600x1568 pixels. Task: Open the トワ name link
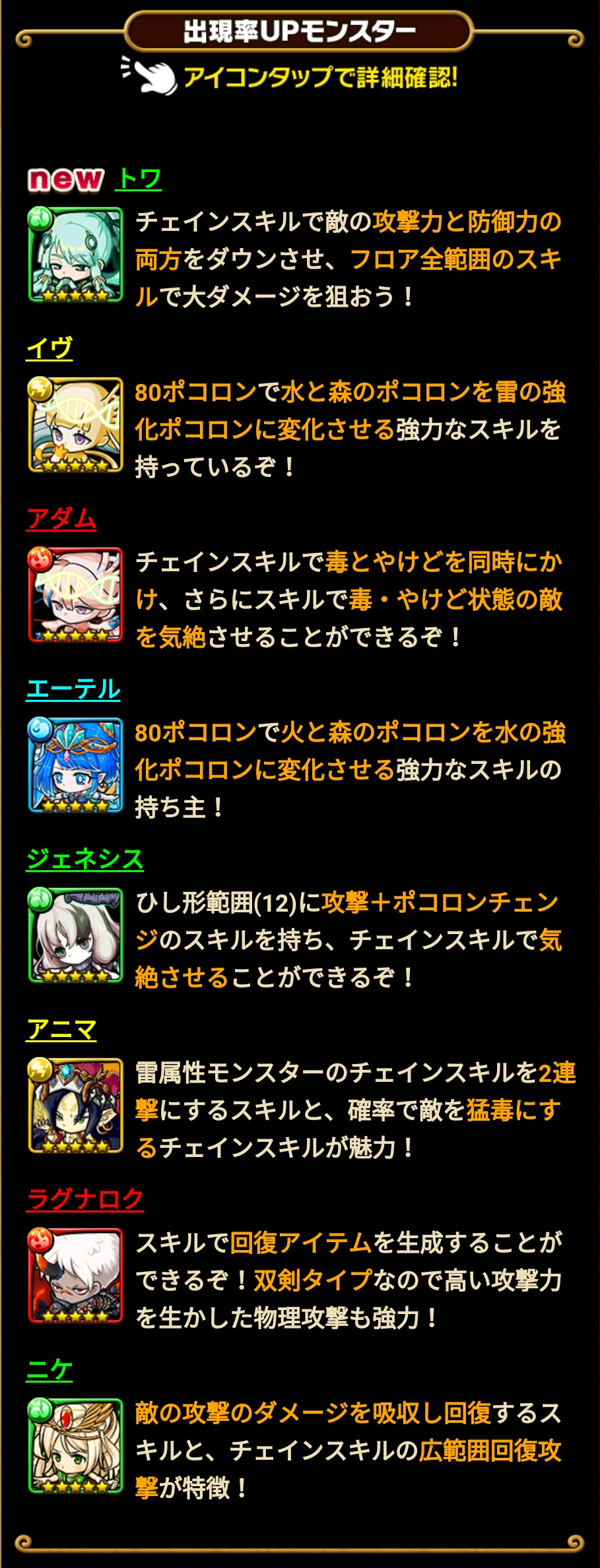(x=139, y=179)
